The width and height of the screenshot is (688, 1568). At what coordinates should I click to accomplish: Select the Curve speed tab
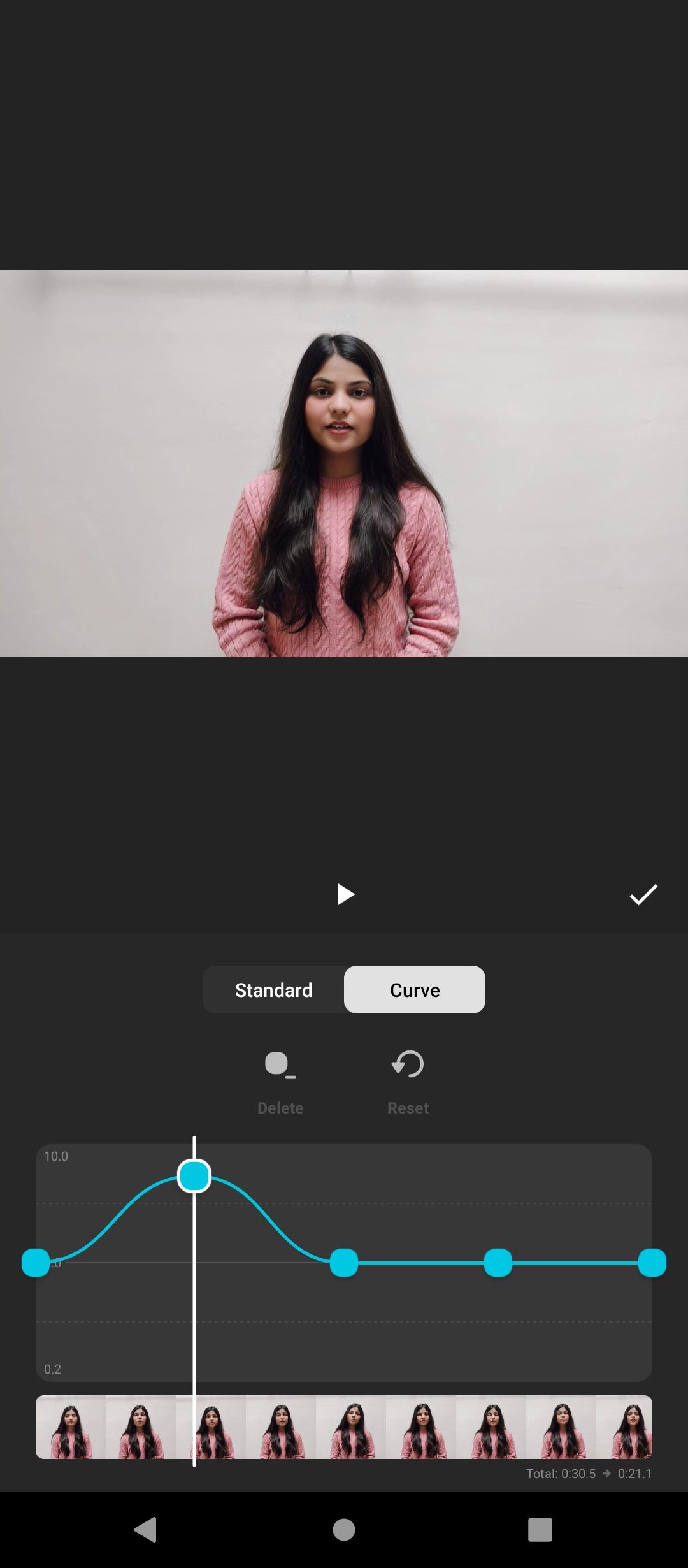[415, 990]
